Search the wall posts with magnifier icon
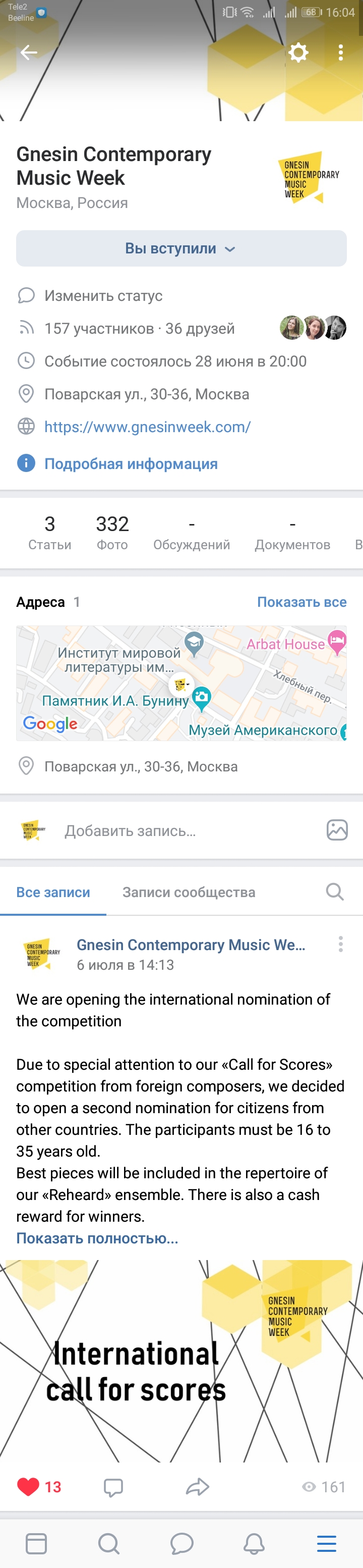The image size is (363, 1568). [334, 893]
